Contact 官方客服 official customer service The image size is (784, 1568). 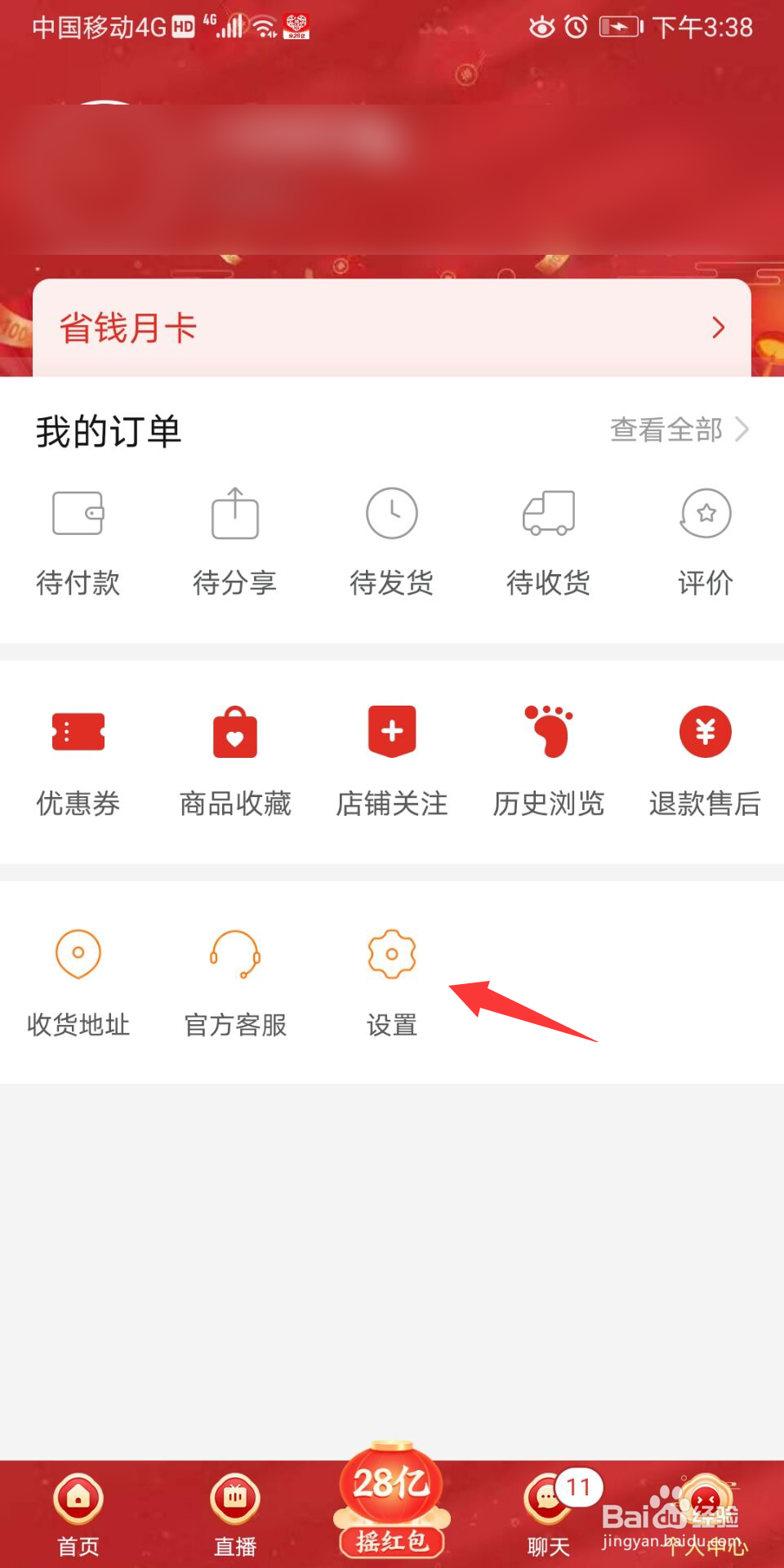[x=235, y=980]
